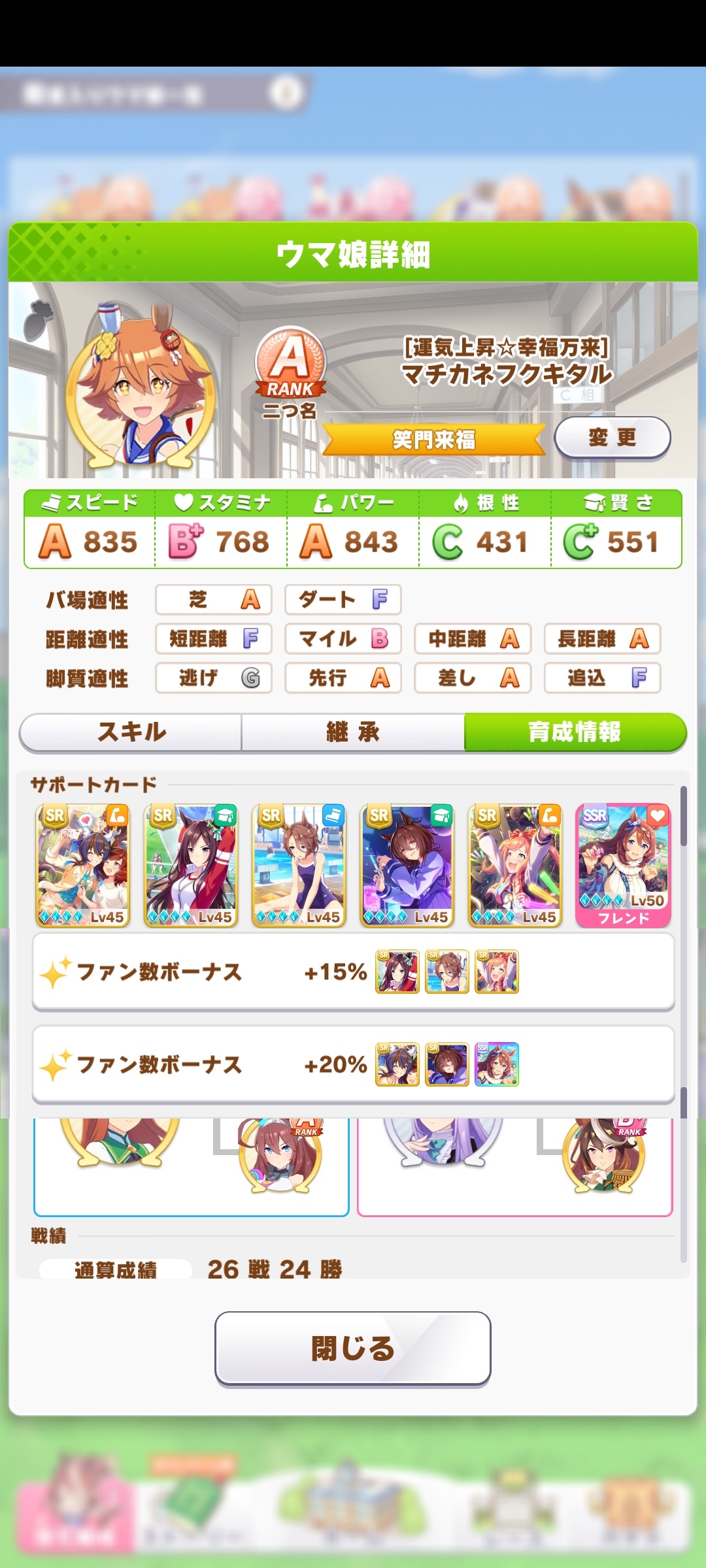Image resolution: width=706 pixels, height=1568 pixels.
Task: Switch to the スキル tab
Action: (131, 732)
